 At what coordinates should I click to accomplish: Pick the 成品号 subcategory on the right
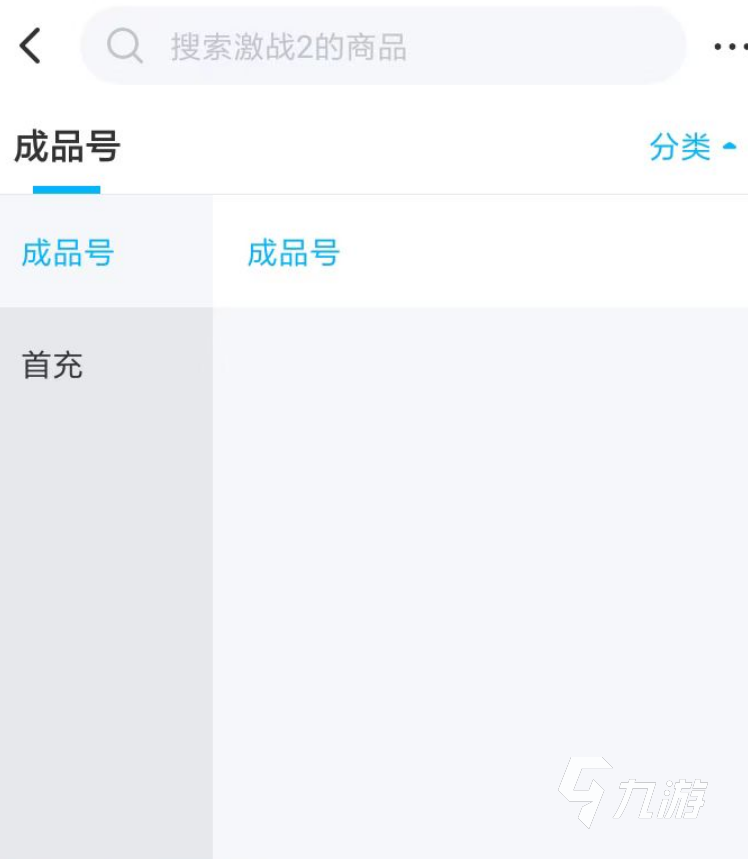(x=293, y=253)
